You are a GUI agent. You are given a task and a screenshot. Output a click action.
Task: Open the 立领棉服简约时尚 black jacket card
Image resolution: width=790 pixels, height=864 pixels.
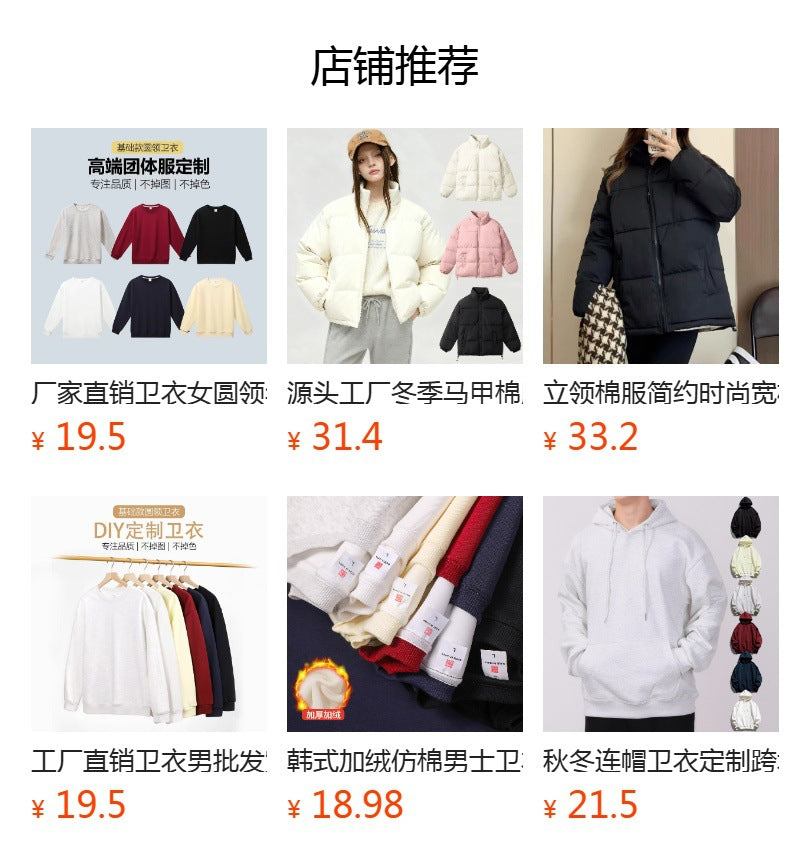click(661, 246)
